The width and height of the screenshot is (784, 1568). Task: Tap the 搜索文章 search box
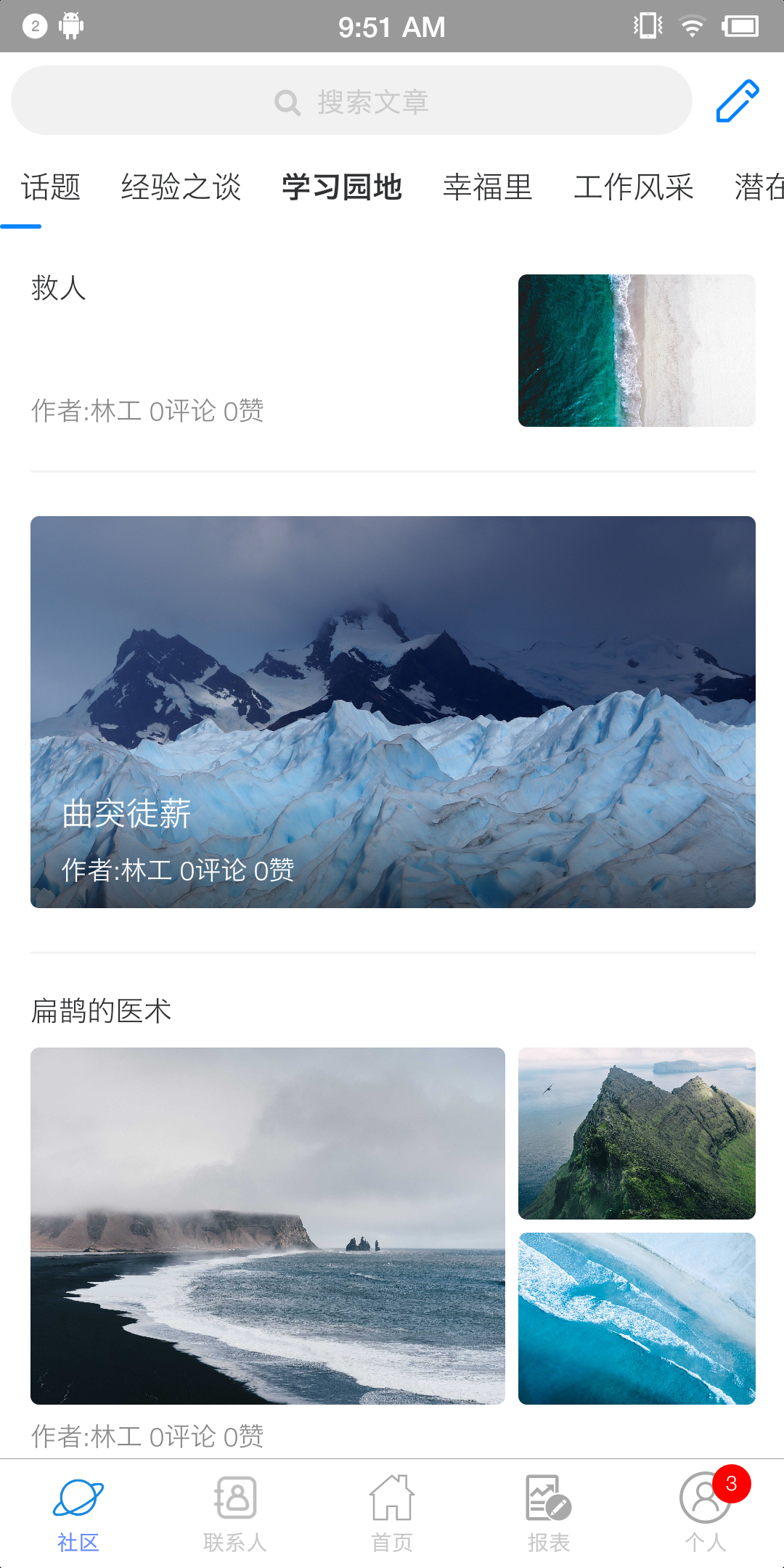[351, 101]
